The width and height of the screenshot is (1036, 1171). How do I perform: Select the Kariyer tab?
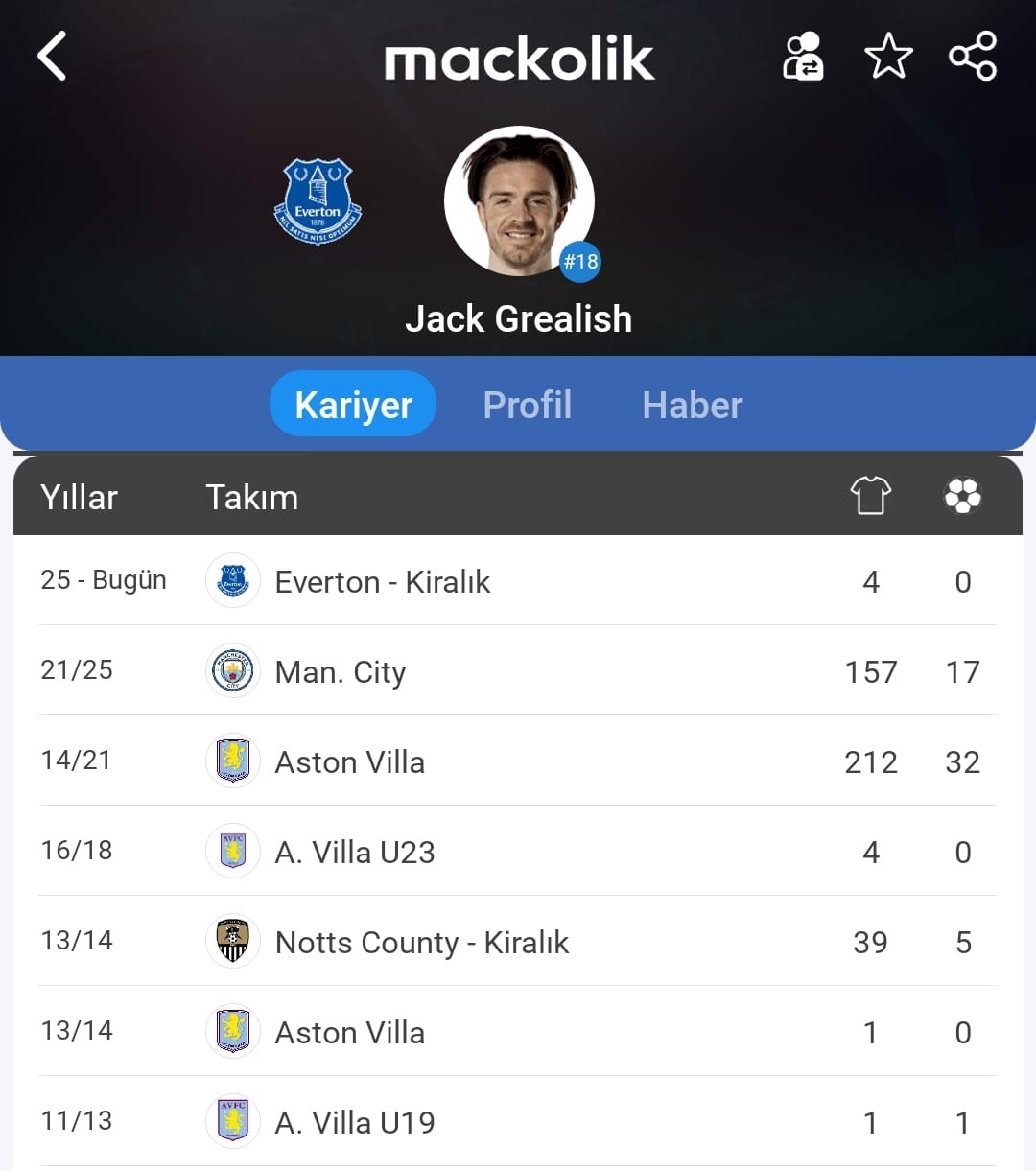(x=353, y=405)
